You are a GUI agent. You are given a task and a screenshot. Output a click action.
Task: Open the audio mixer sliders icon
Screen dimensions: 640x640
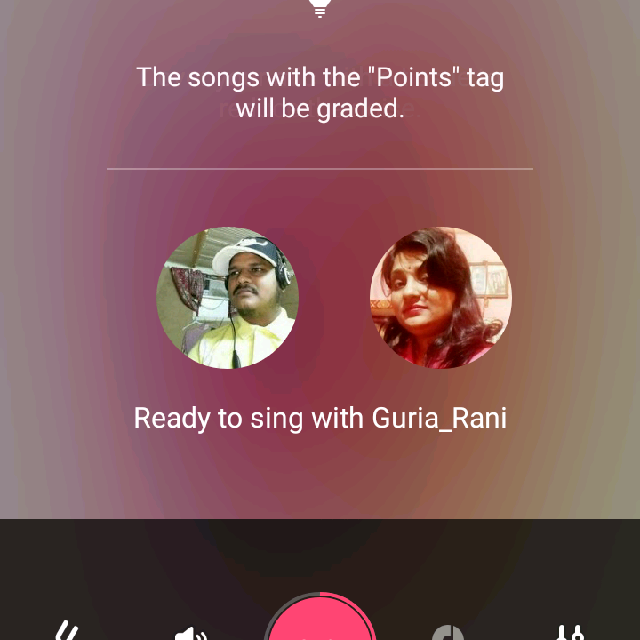click(x=570, y=632)
